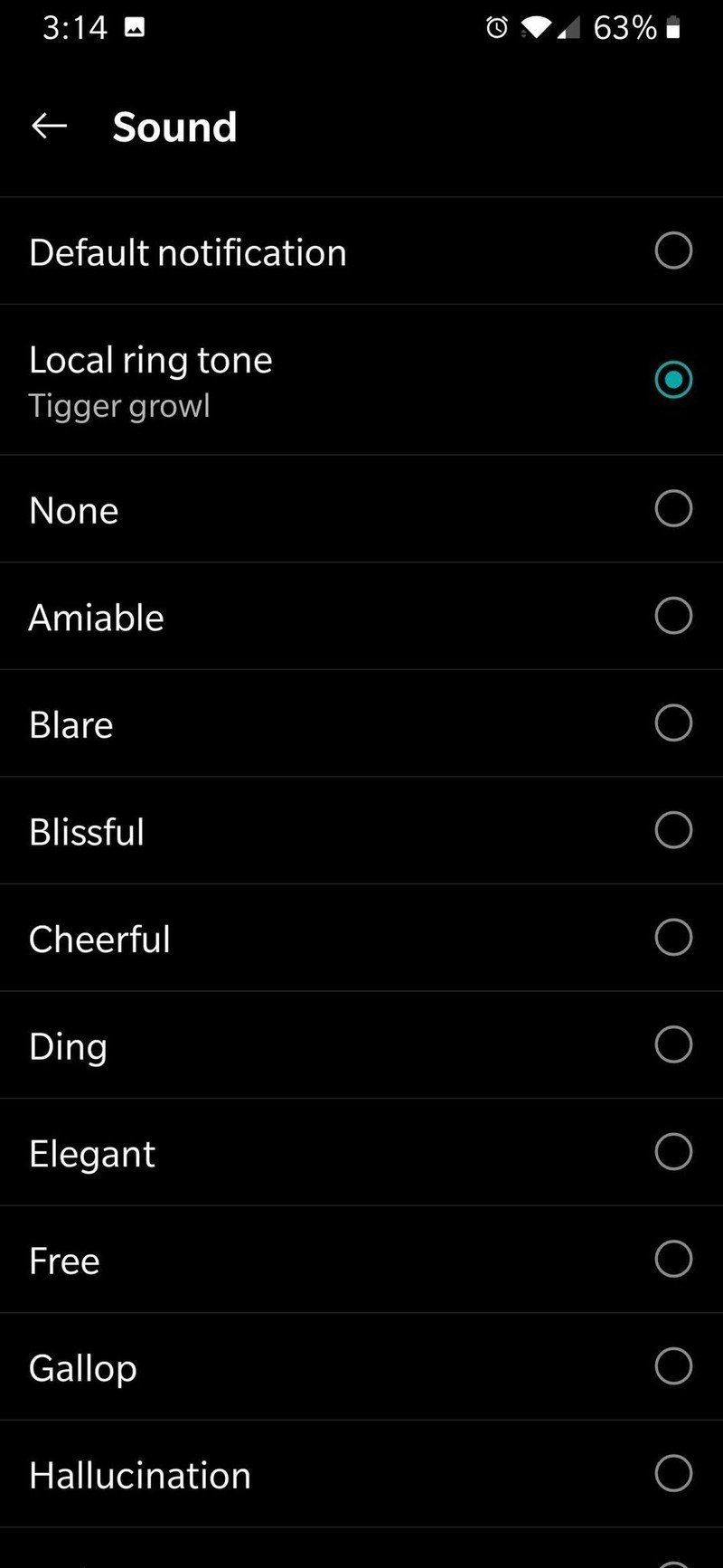Choose the Cheerful sound

click(x=674, y=938)
